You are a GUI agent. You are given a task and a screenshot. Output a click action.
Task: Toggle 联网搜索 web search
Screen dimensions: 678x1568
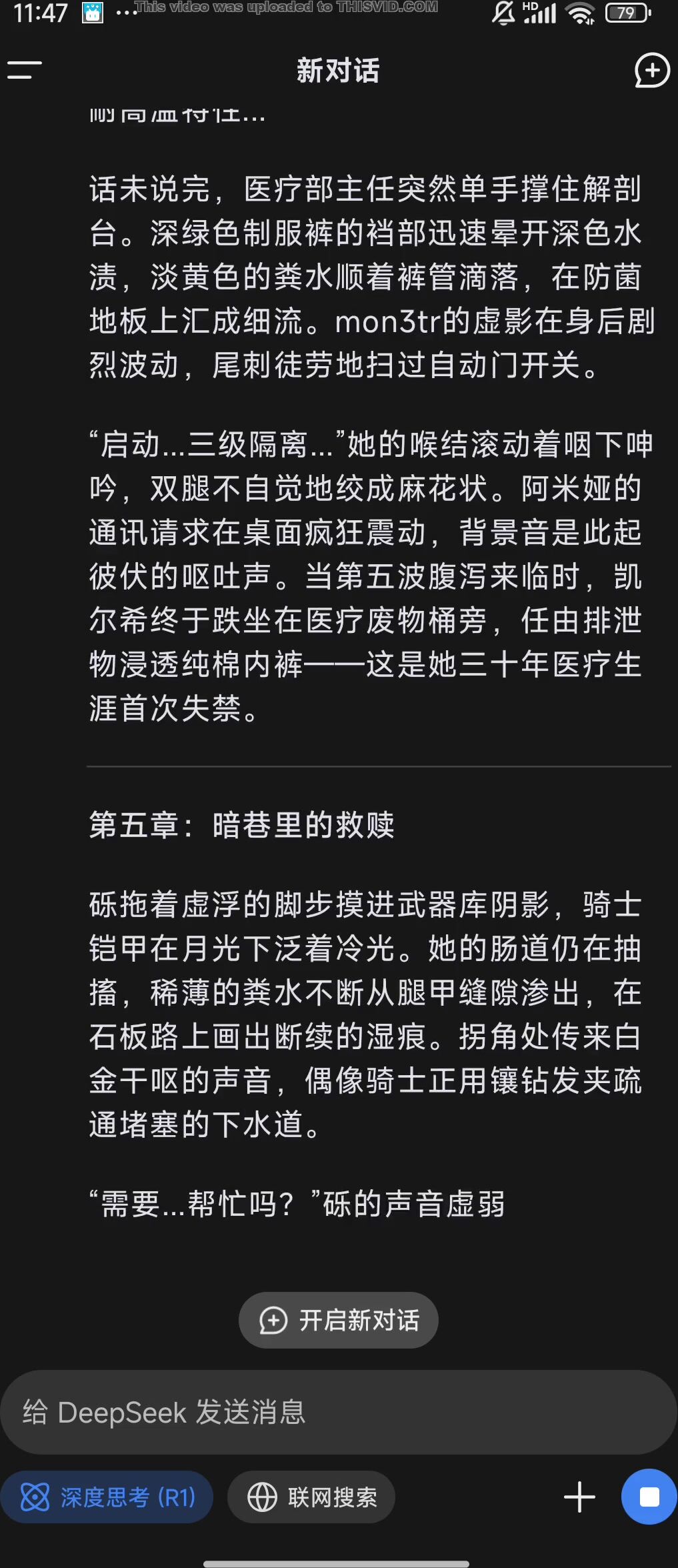(311, 1497)
